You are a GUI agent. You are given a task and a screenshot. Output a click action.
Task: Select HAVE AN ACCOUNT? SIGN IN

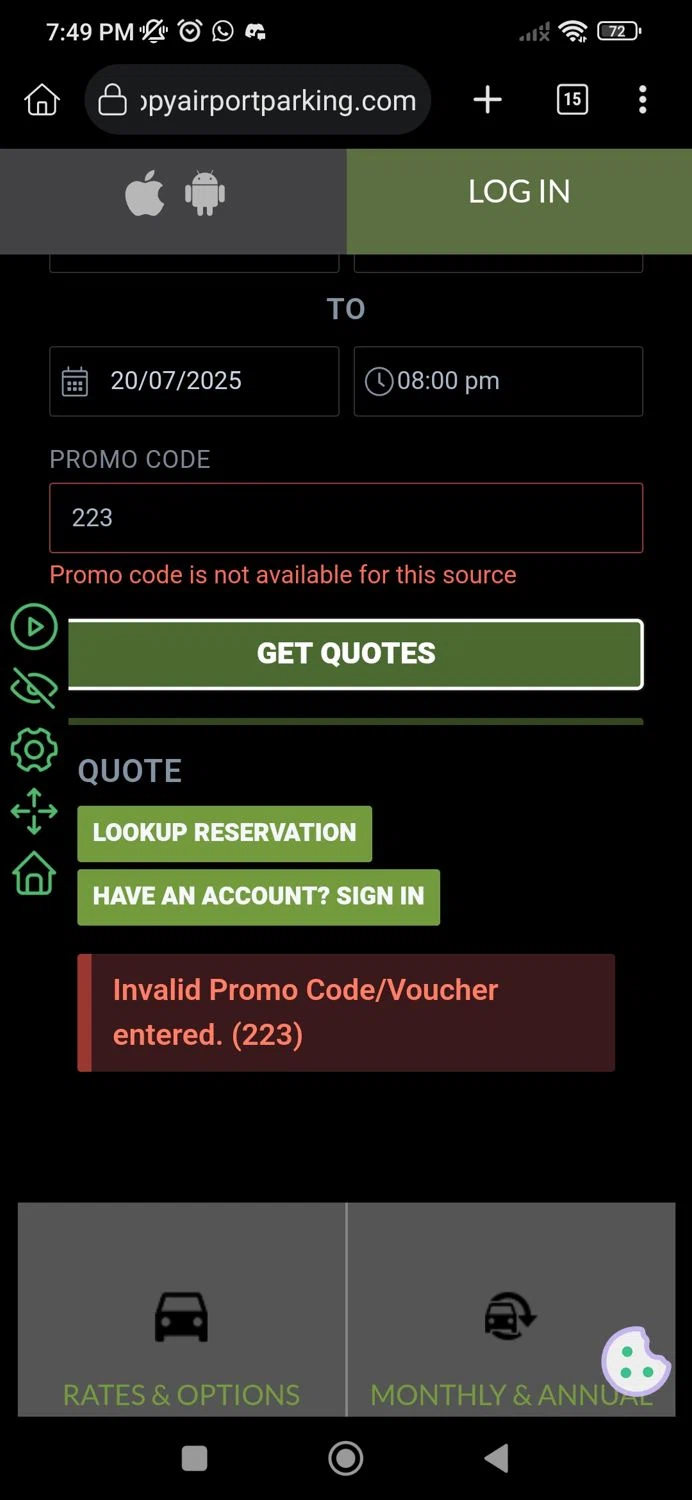tap(258, 896)
